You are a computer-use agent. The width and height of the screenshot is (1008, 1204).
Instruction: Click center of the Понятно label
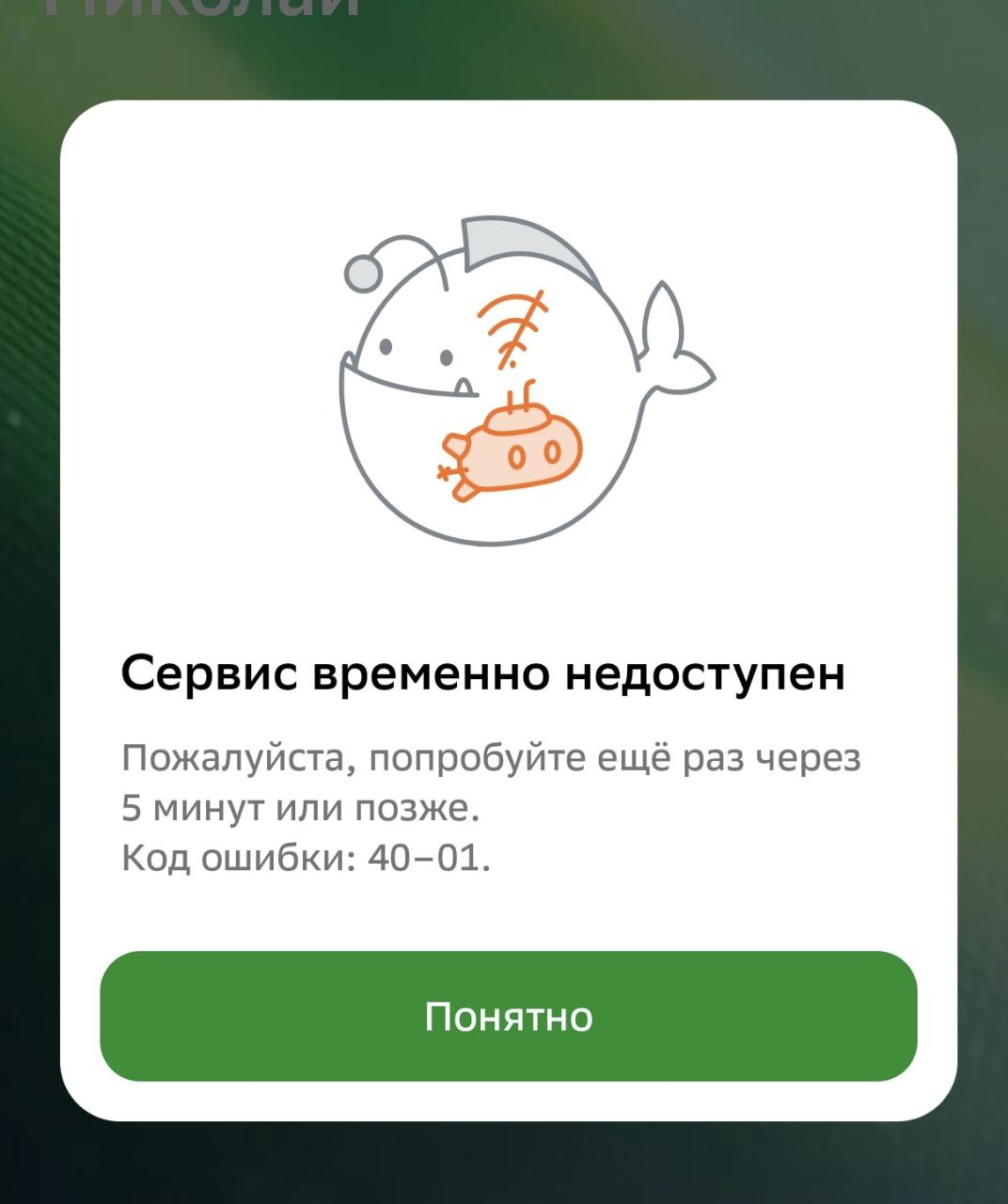tap(509, 1016)
